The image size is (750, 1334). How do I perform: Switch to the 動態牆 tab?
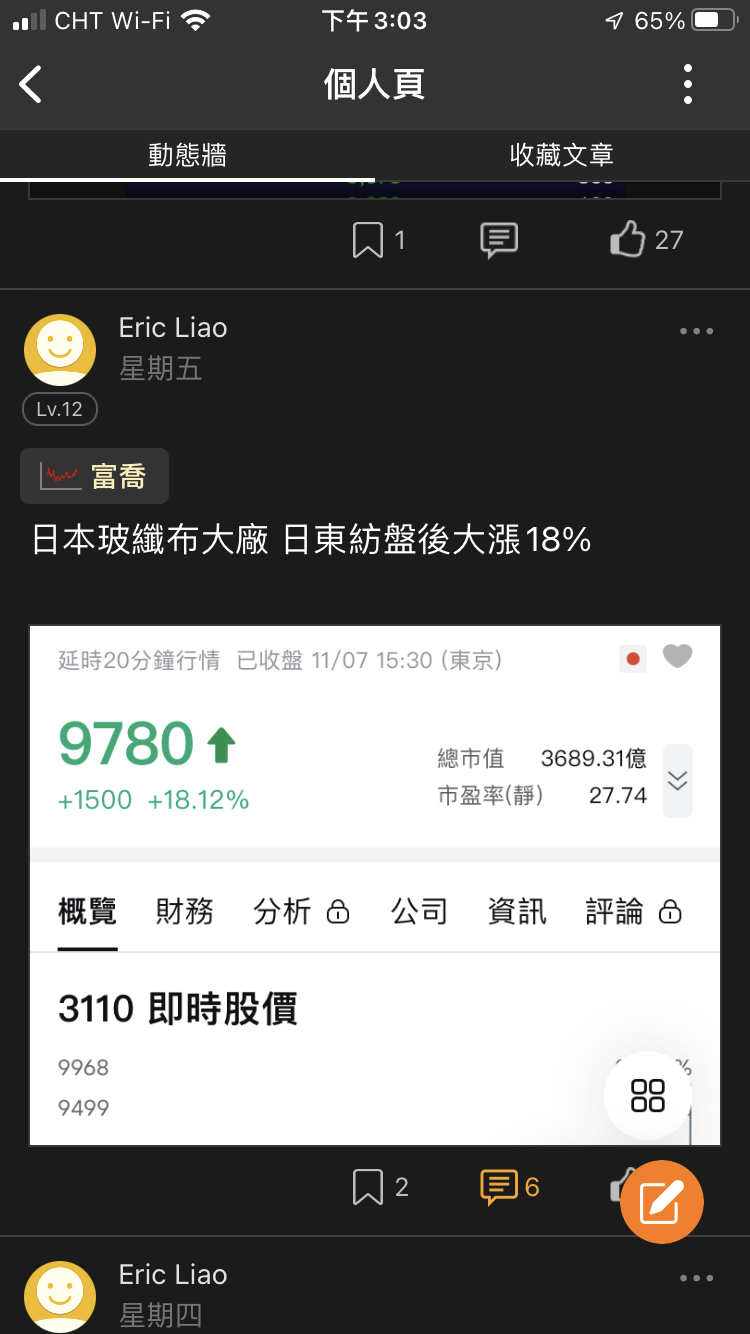point(187,155)
